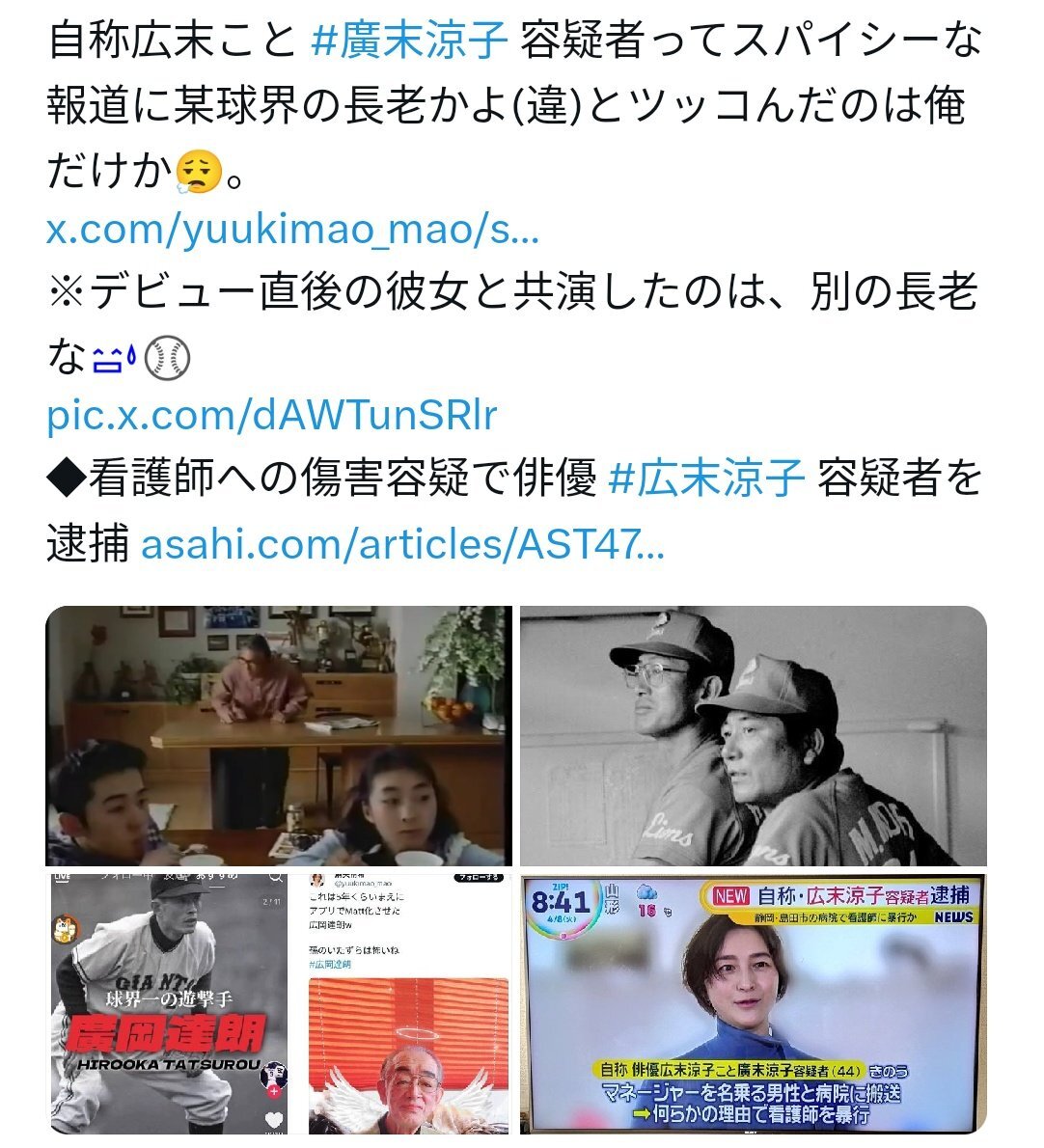Viewport: 1044px width, 1148px height.
Task: Open the #広末涼子 hashtag
Action: [x=707, y=478]
